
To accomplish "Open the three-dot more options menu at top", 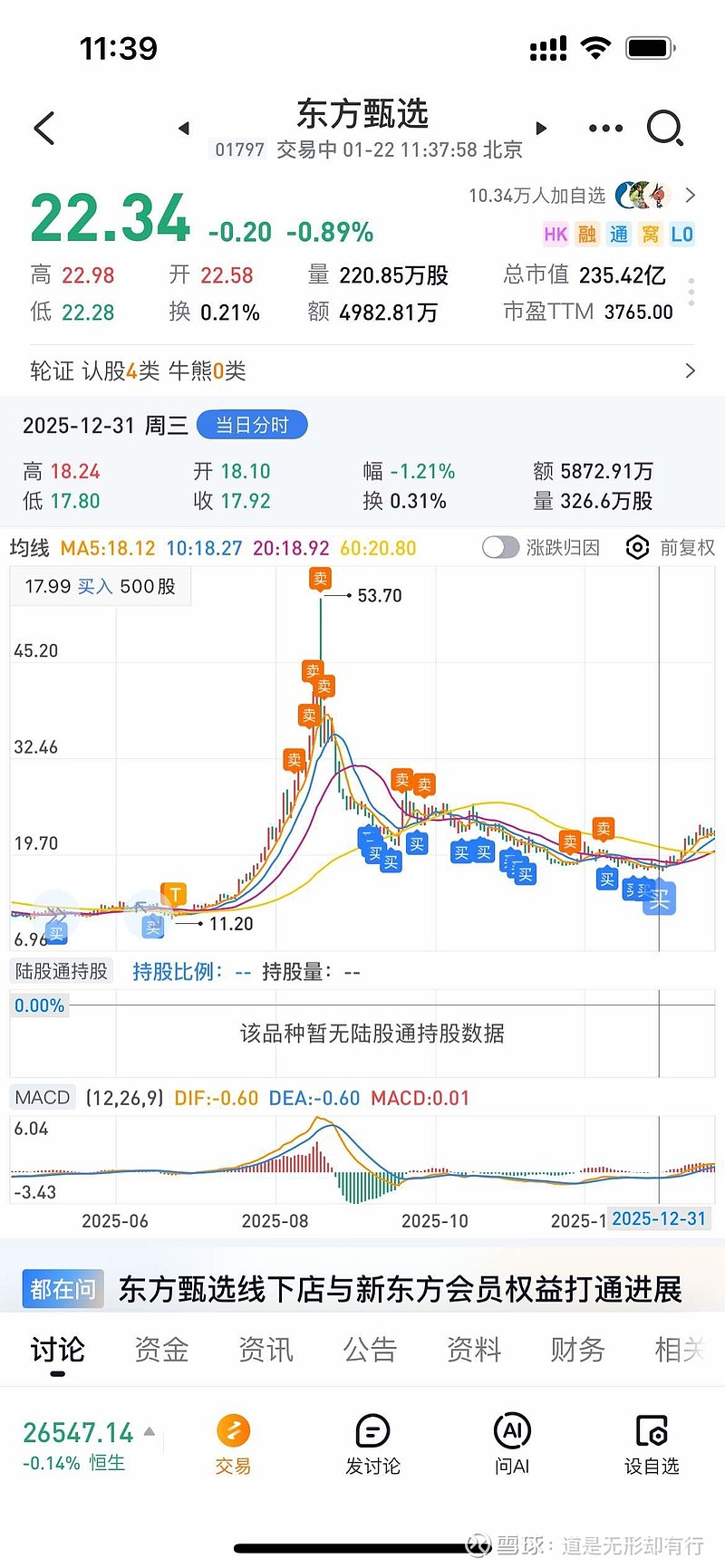I will tap(604, 128).
